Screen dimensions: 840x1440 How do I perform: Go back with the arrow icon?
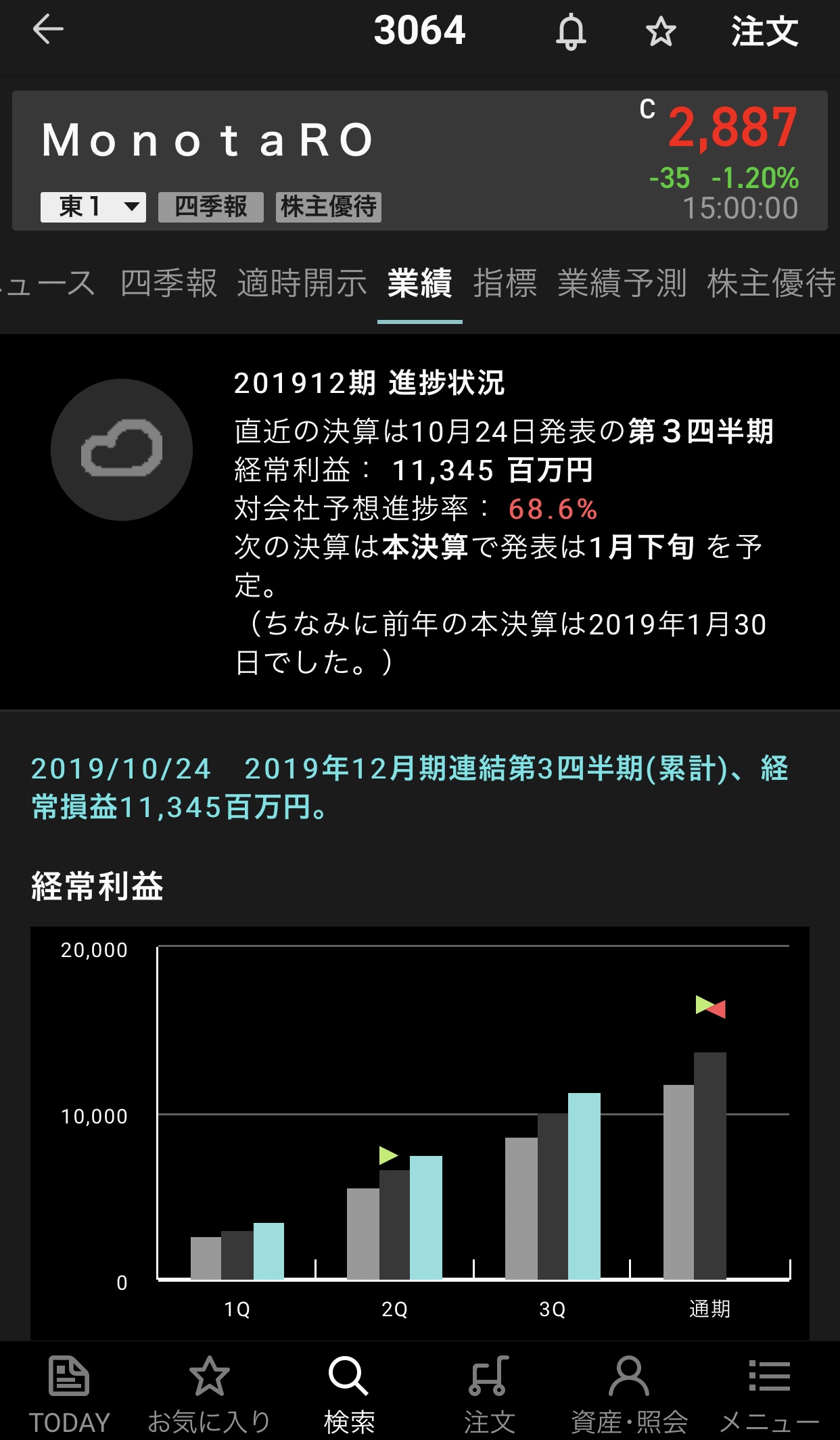(x=48, y=30)
